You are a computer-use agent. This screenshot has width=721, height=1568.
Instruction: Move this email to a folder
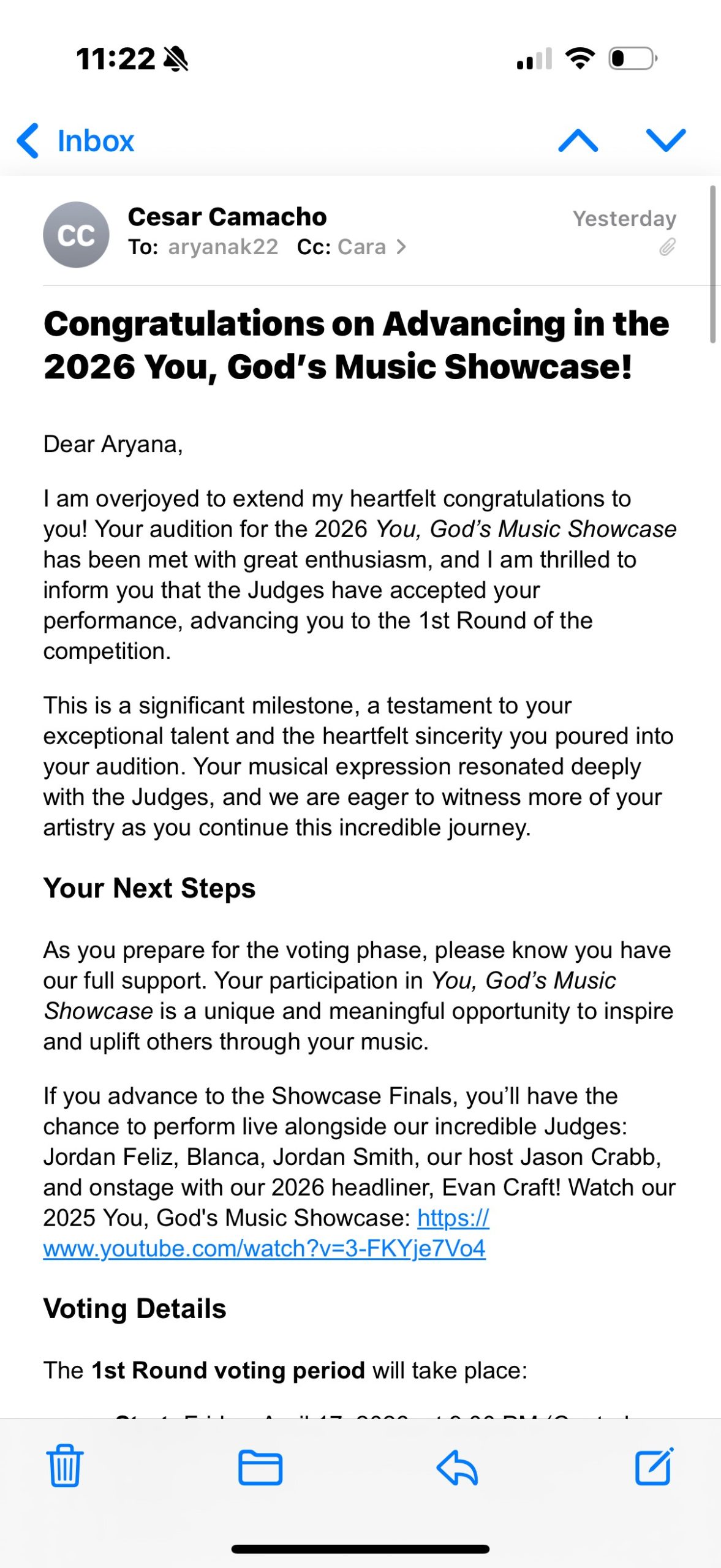(x=260, y=1467)
